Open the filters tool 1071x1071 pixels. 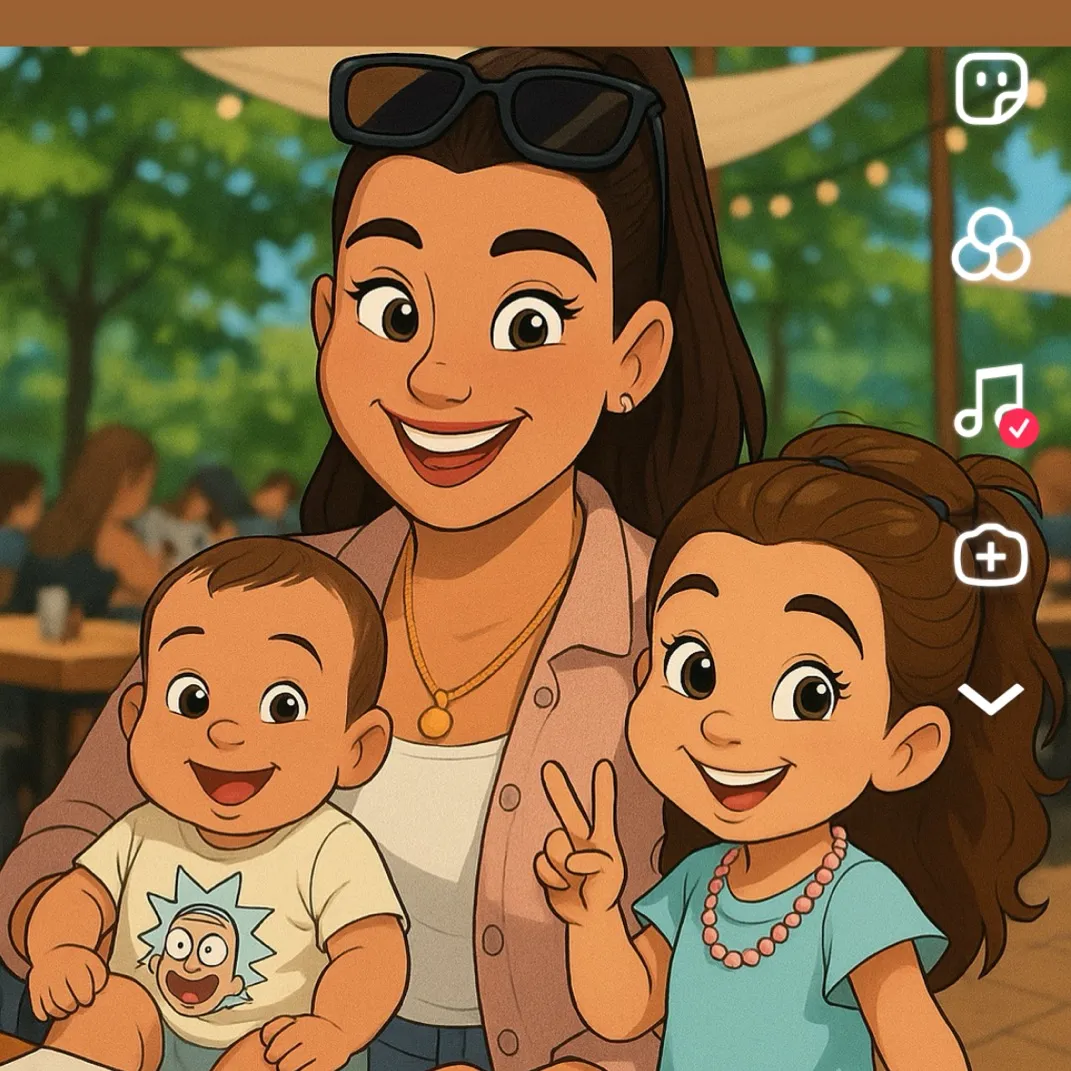point(990,245)
